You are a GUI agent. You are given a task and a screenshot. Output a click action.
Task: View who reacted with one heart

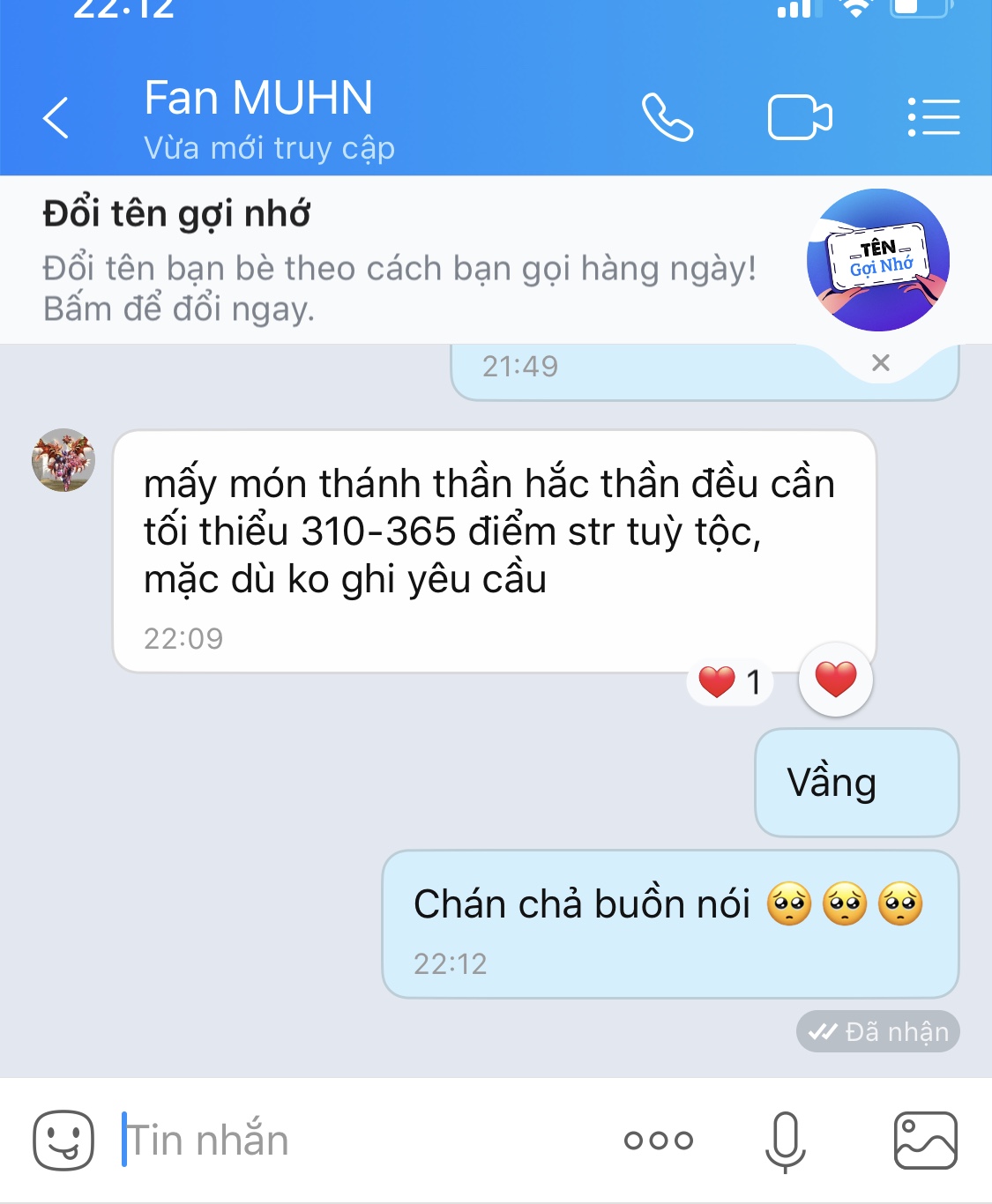coord(730,681)
